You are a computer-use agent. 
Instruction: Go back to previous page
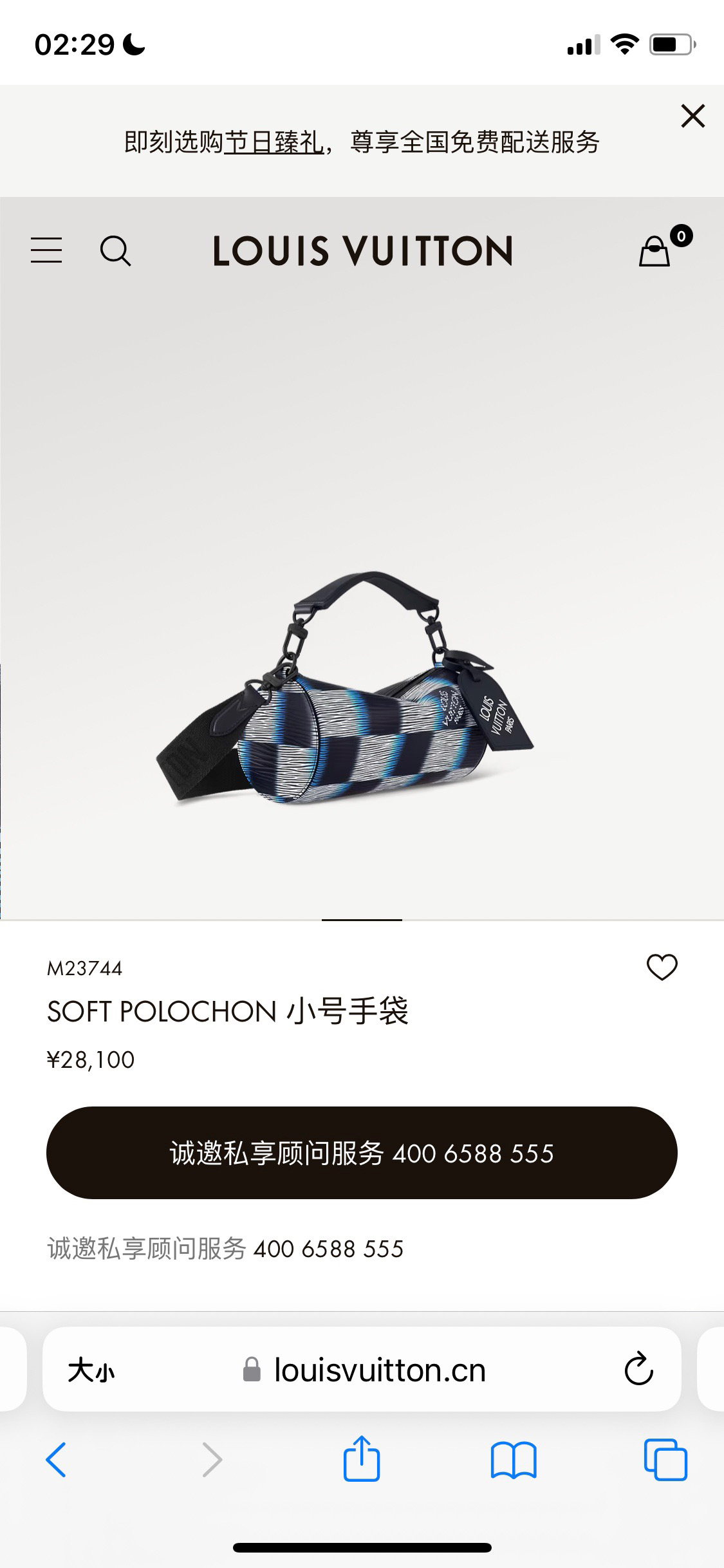(56, 1459)
